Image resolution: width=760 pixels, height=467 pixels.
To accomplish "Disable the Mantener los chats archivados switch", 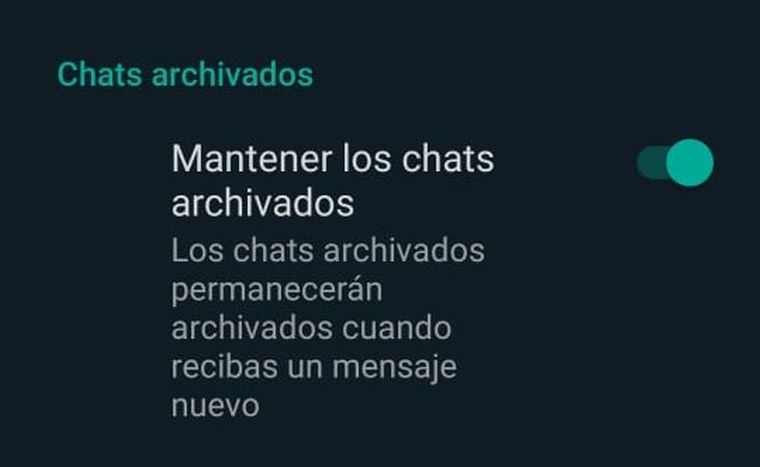I will [676, 163].
